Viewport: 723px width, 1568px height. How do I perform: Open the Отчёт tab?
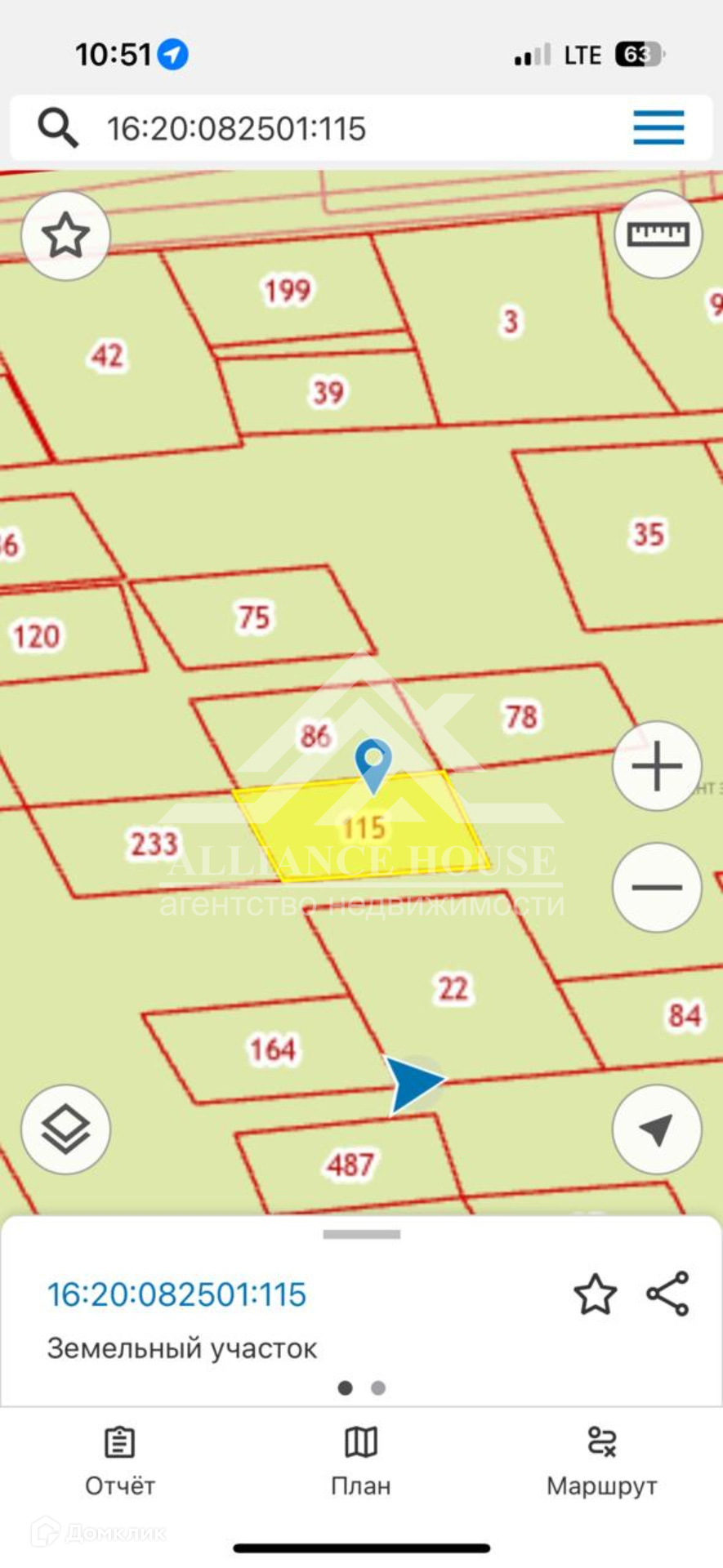point(120,1462)
